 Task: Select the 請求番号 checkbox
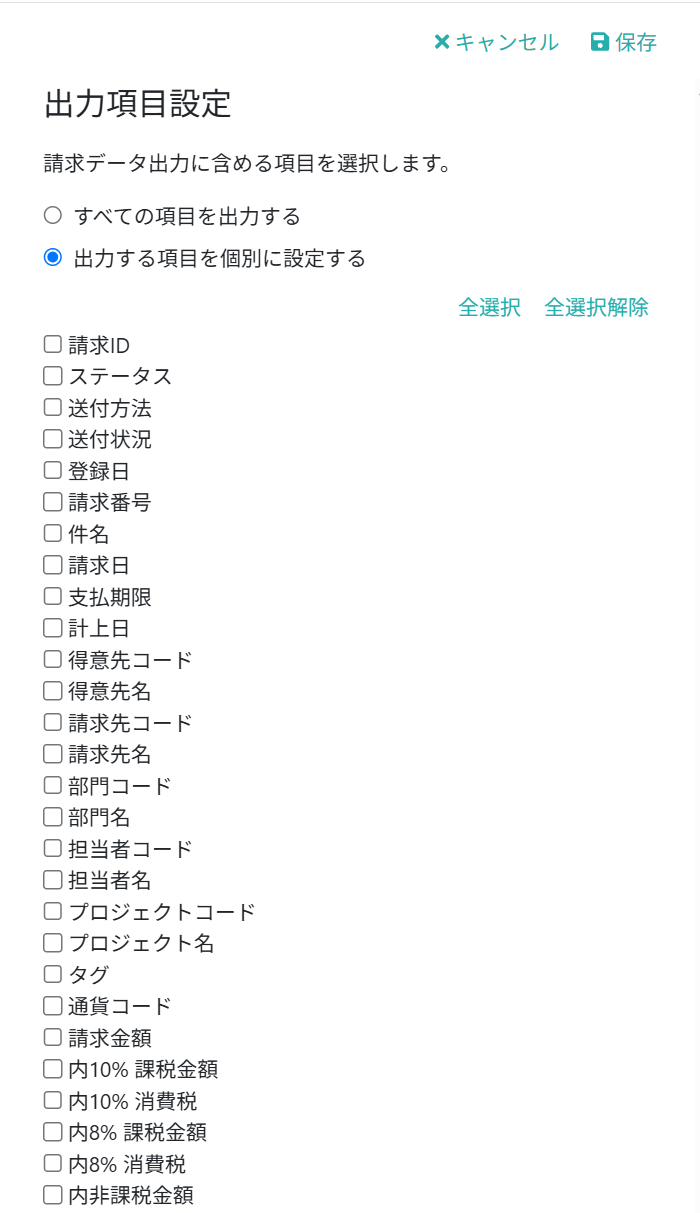click(53, 502)
